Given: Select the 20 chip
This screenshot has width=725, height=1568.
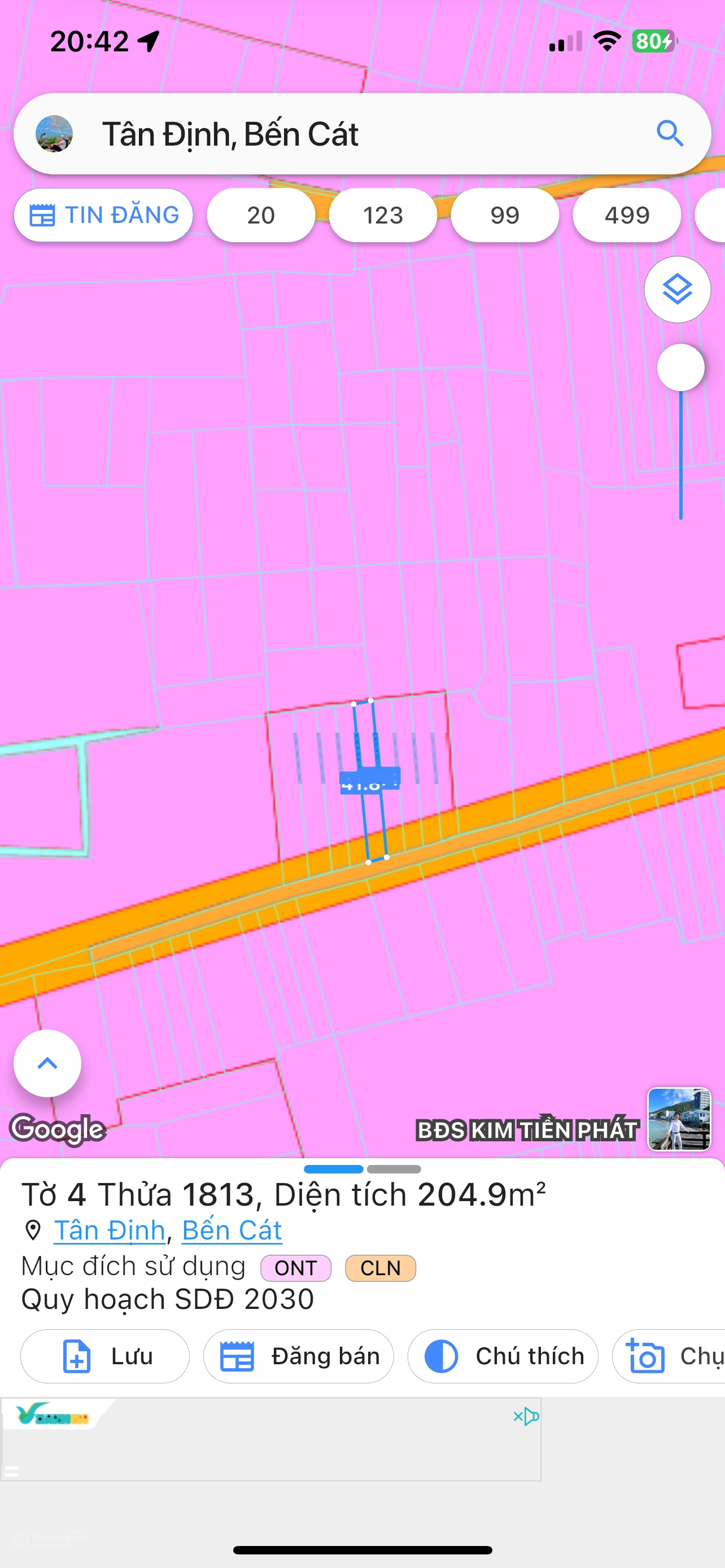Looking at the screenshot, I should (261, 215).
